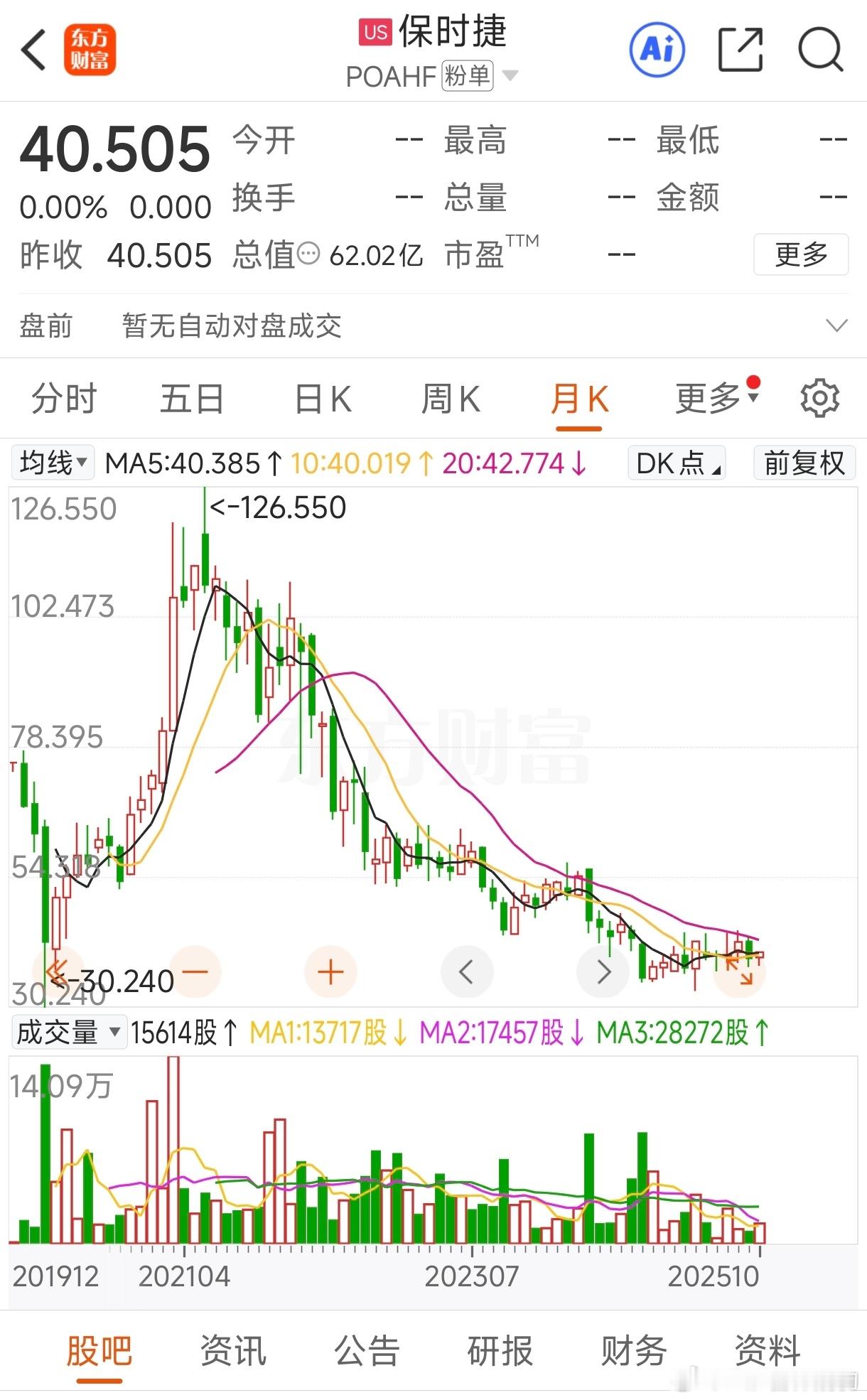Select the 日K chart tab
This screenshot has width=867, height=1400.
coord(323,399)
